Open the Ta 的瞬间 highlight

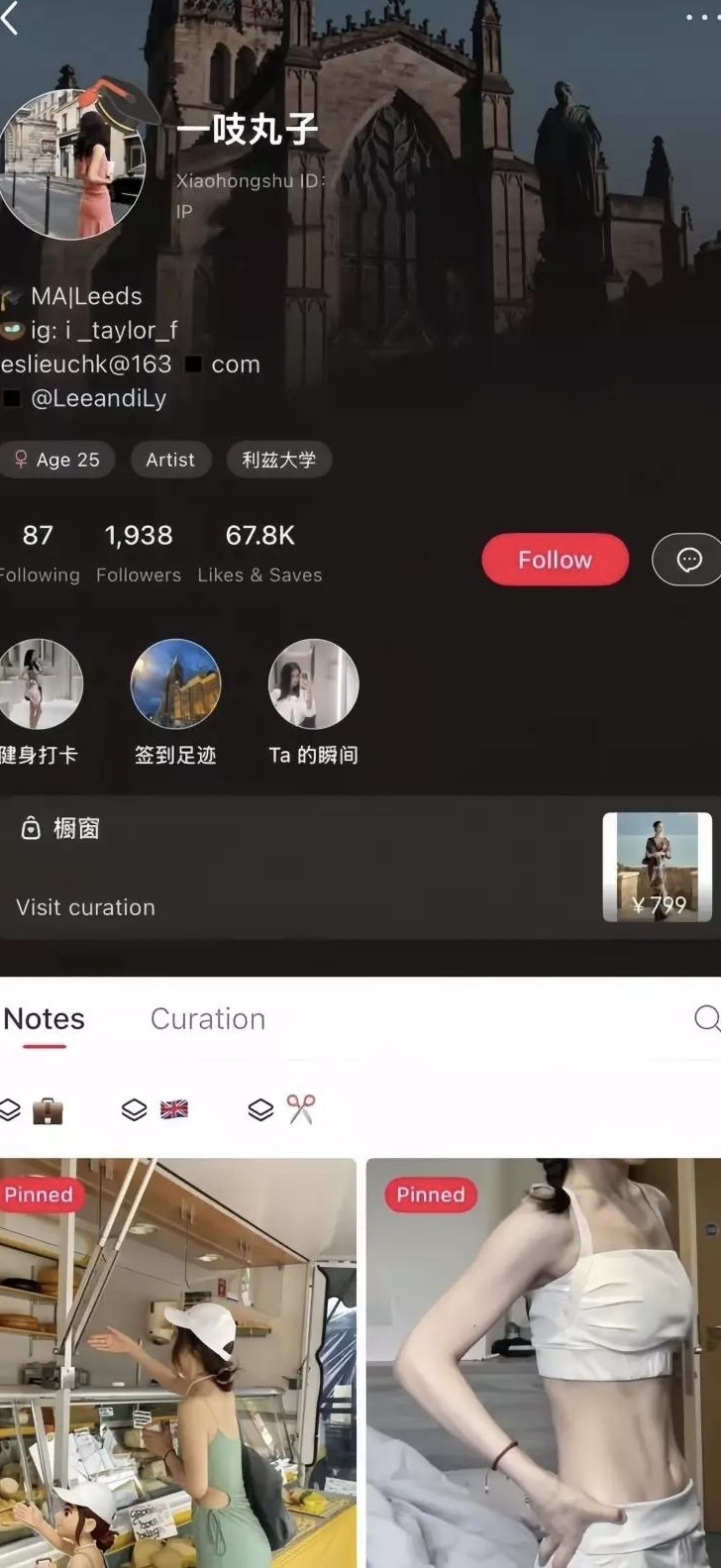(313, 684)
